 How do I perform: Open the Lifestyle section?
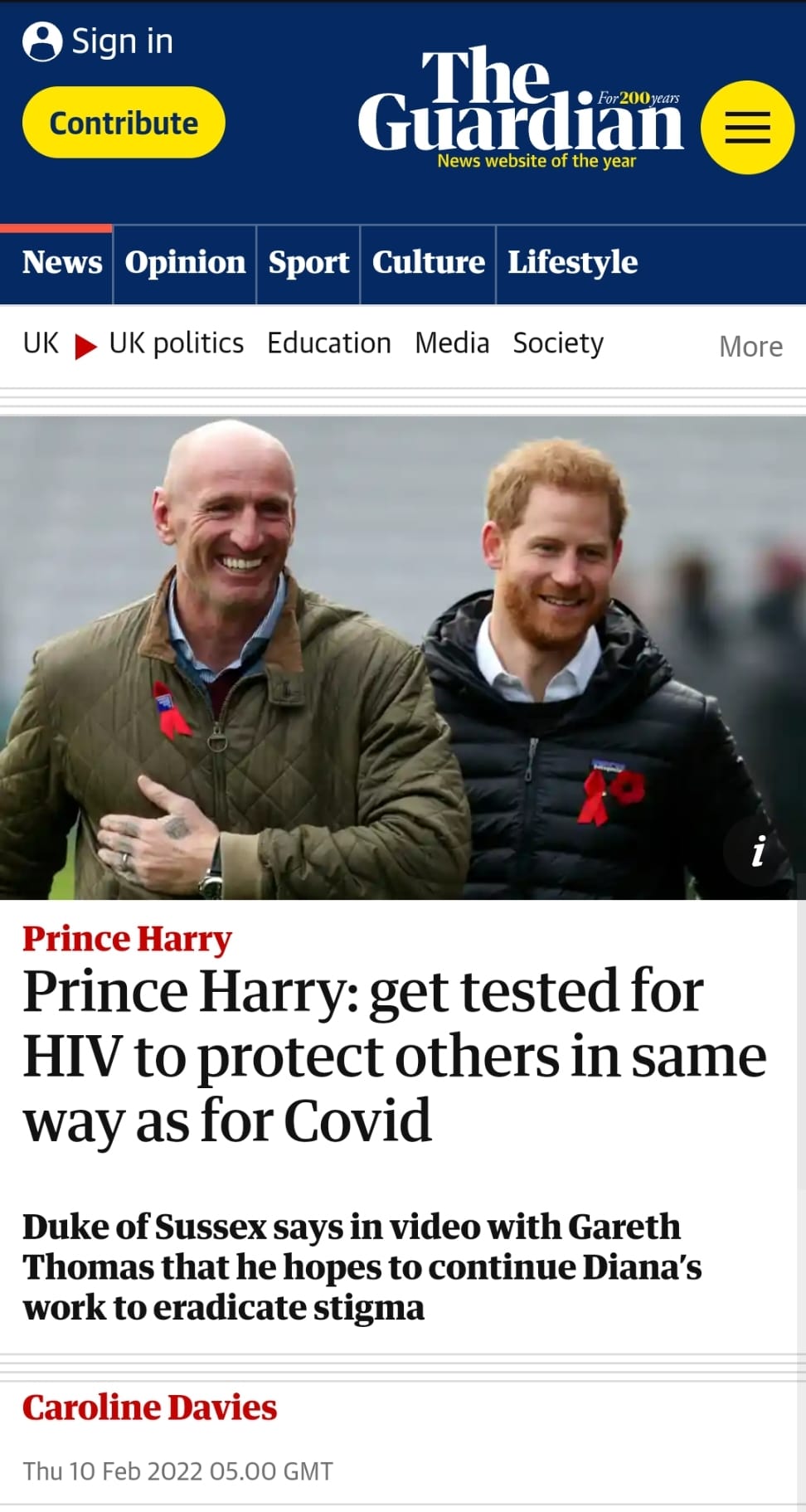572,263
